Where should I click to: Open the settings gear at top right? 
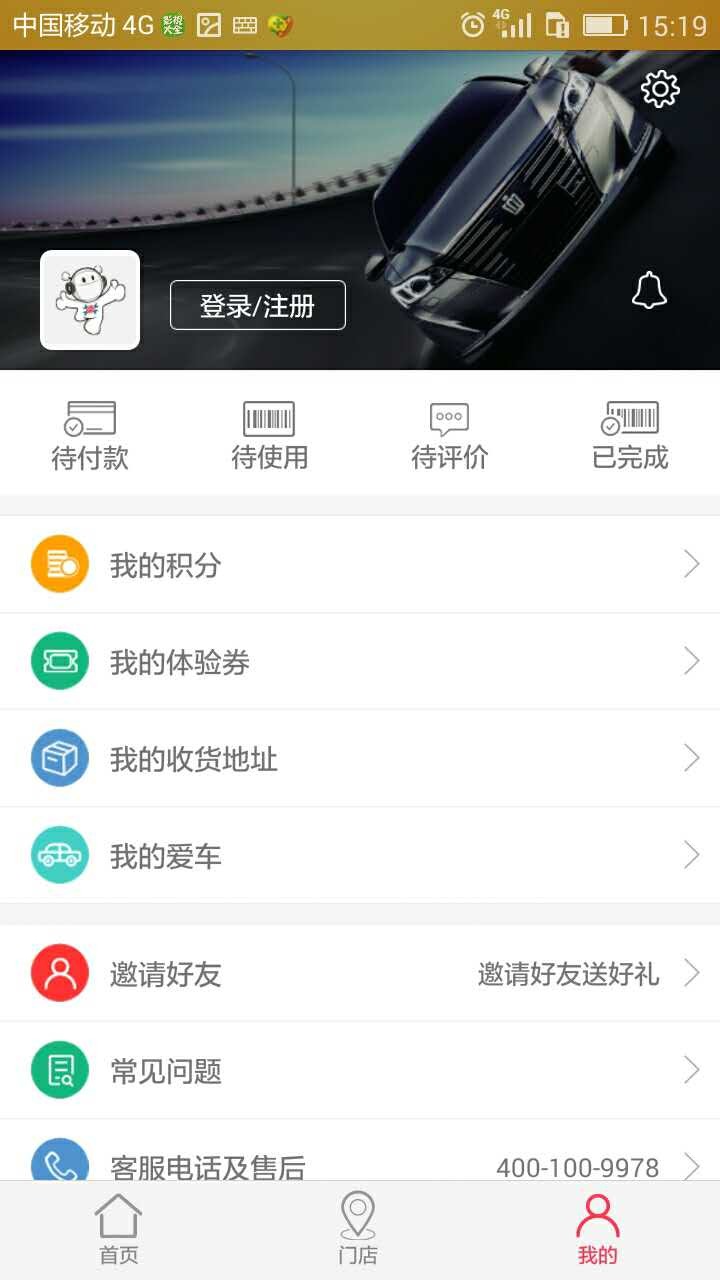(x=660, y=90)
